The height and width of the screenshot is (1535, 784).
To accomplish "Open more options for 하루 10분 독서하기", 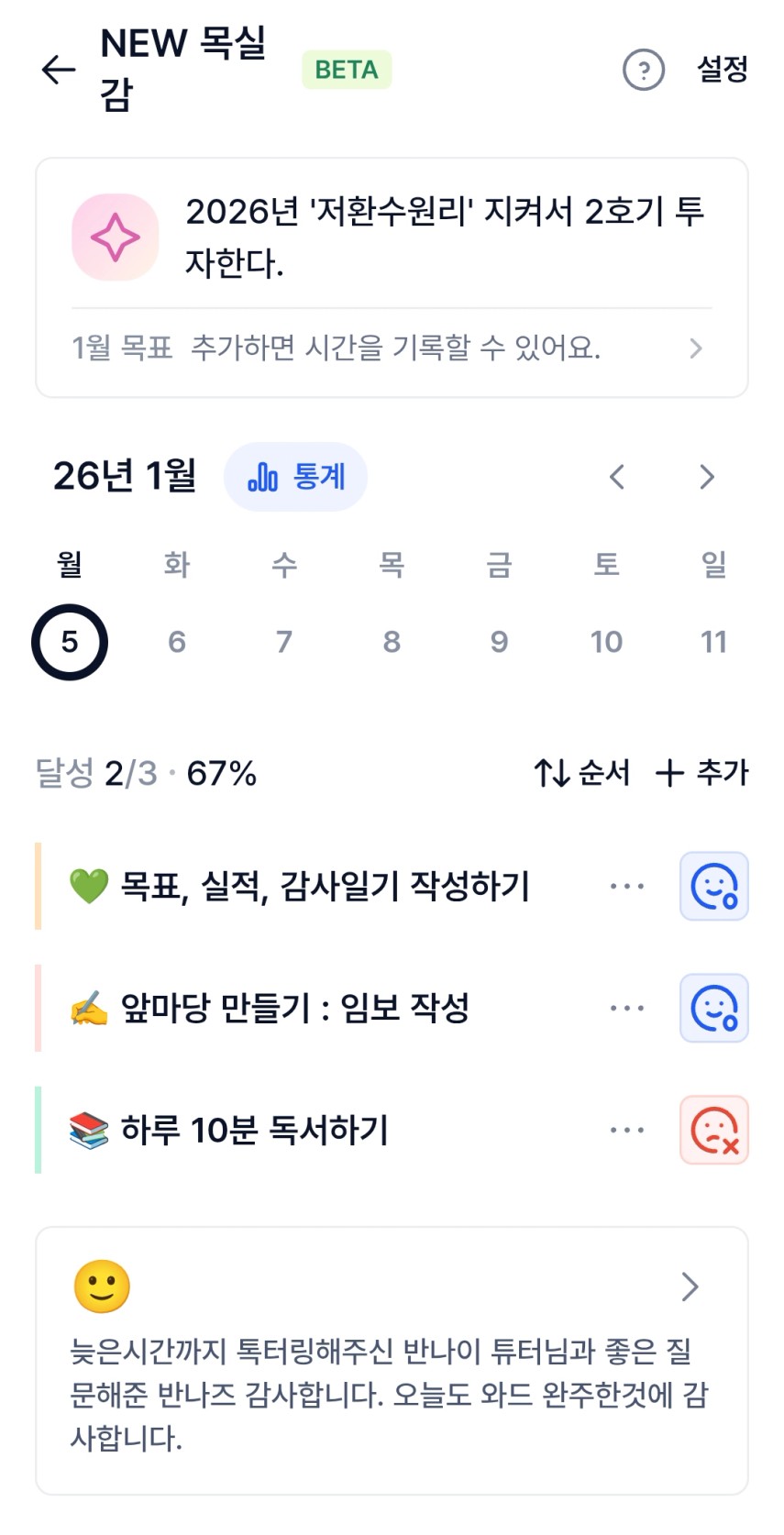I will (627, 1131).
